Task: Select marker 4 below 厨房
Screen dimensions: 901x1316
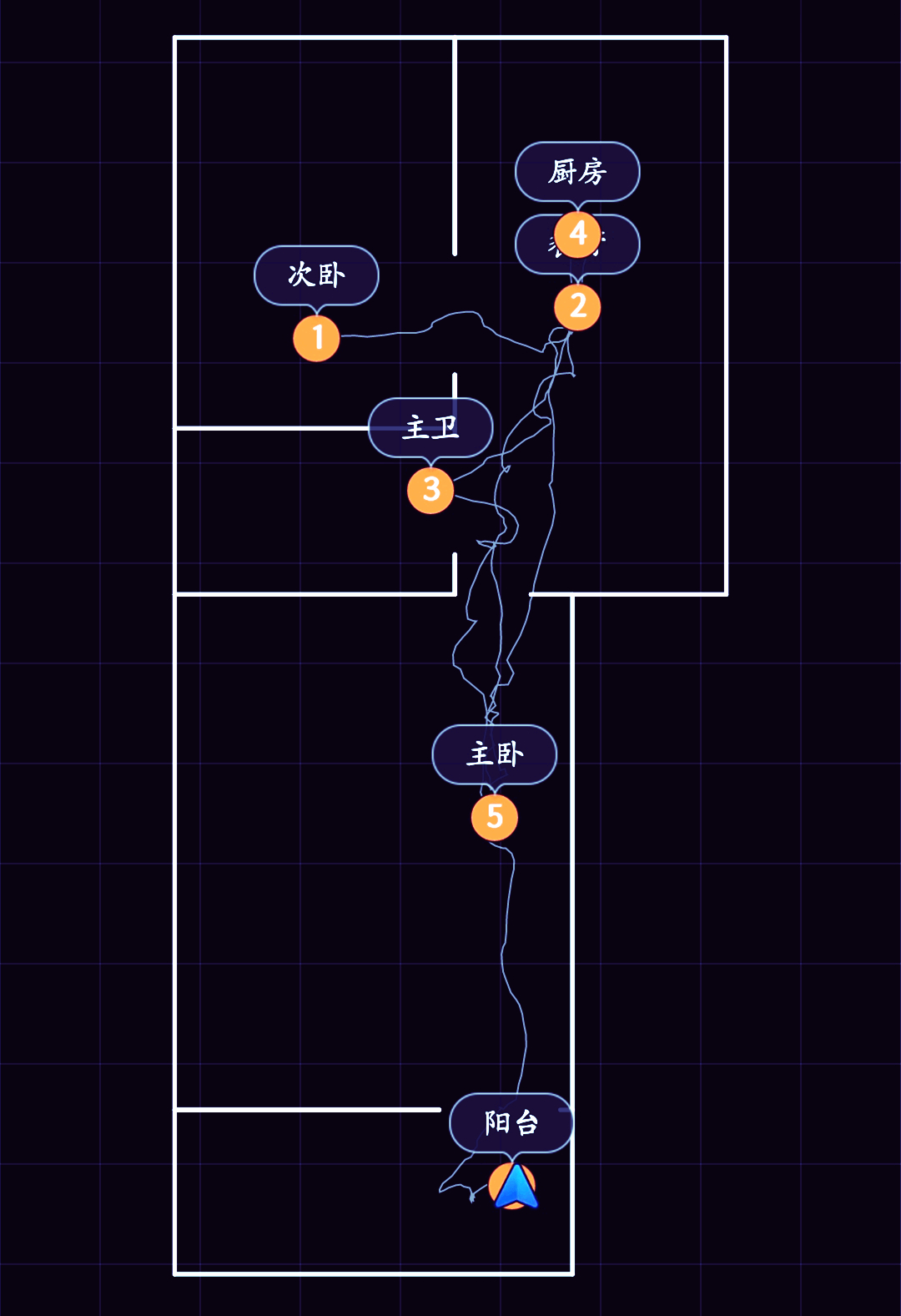Action: [x=577, y=234]
